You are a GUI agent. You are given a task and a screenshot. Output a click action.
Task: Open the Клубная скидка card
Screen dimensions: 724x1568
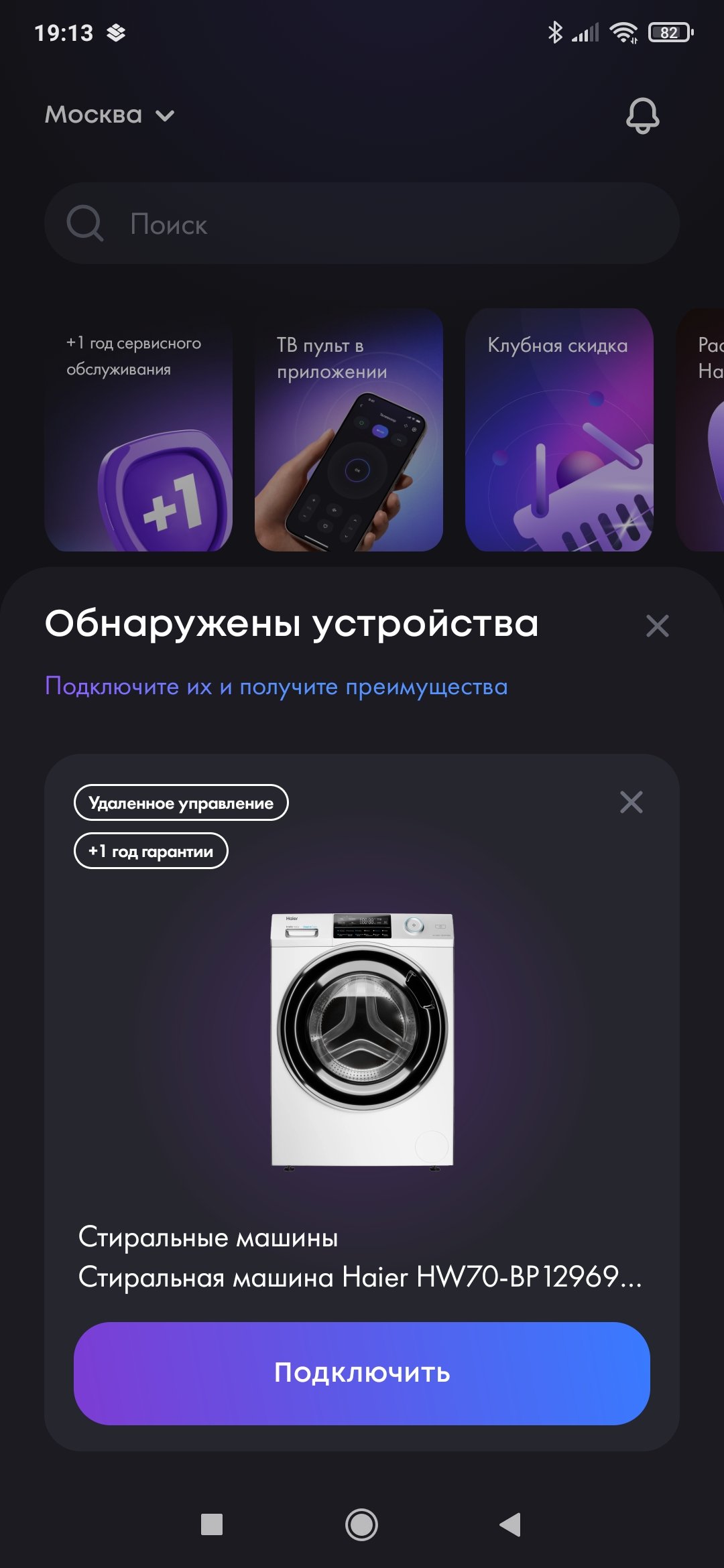[559, 430]
